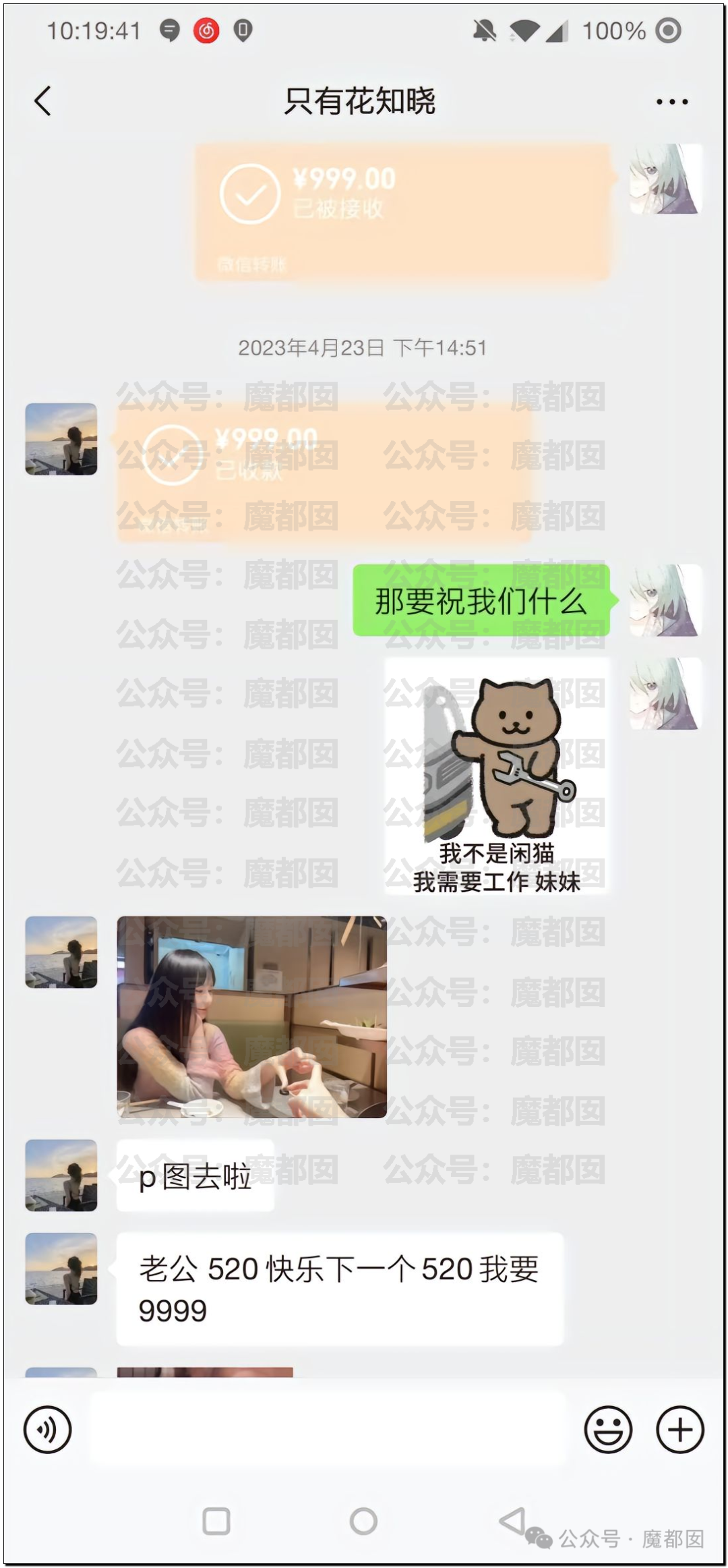Open the ¥999.00 已收款 transfer bubble
The height and width of the screenshot is (1568, 728).
point(324,472)
